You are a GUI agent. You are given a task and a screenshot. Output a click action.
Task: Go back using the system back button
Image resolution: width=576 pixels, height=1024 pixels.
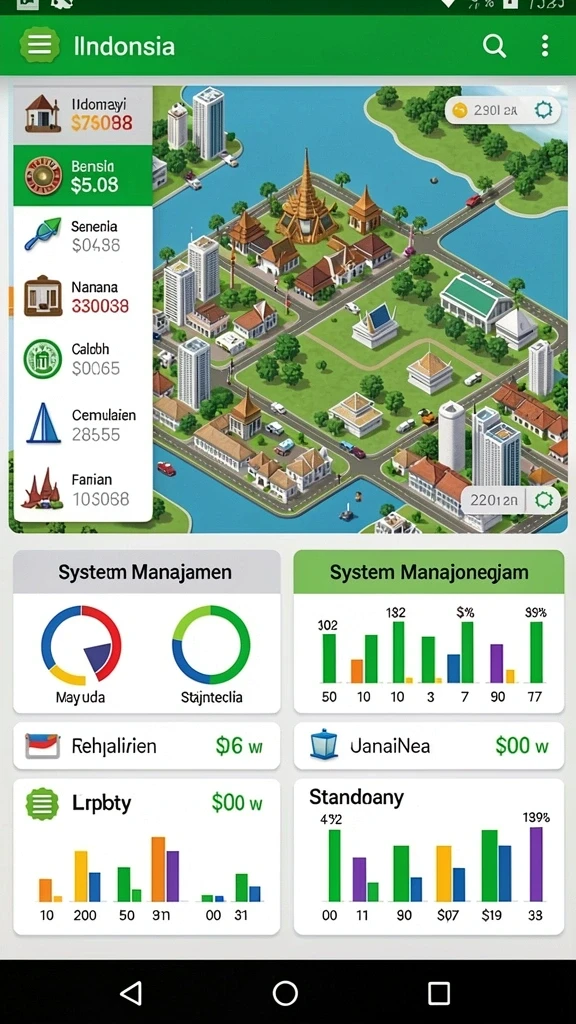pyautogui.click(x=131, y=993)
